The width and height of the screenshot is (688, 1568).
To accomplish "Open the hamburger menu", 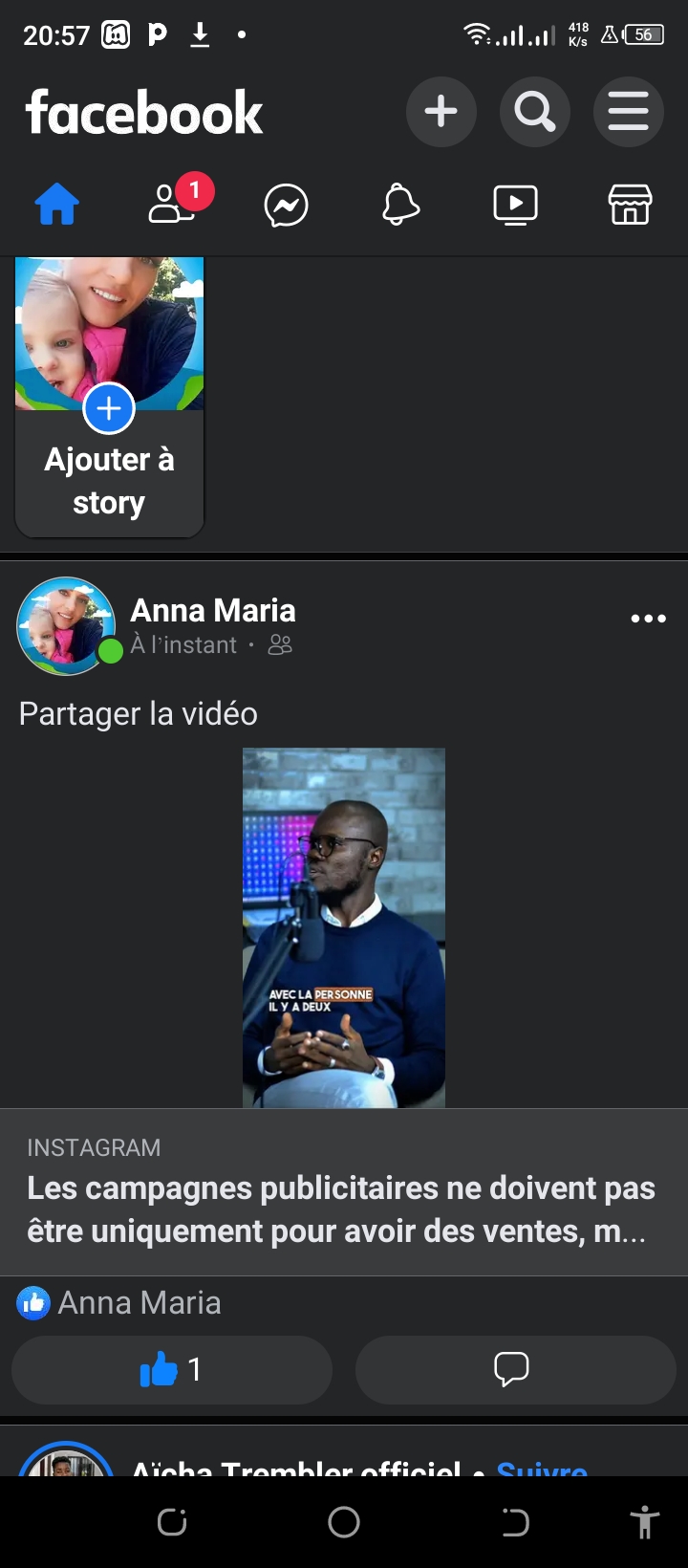I will [x=628, y=112].
